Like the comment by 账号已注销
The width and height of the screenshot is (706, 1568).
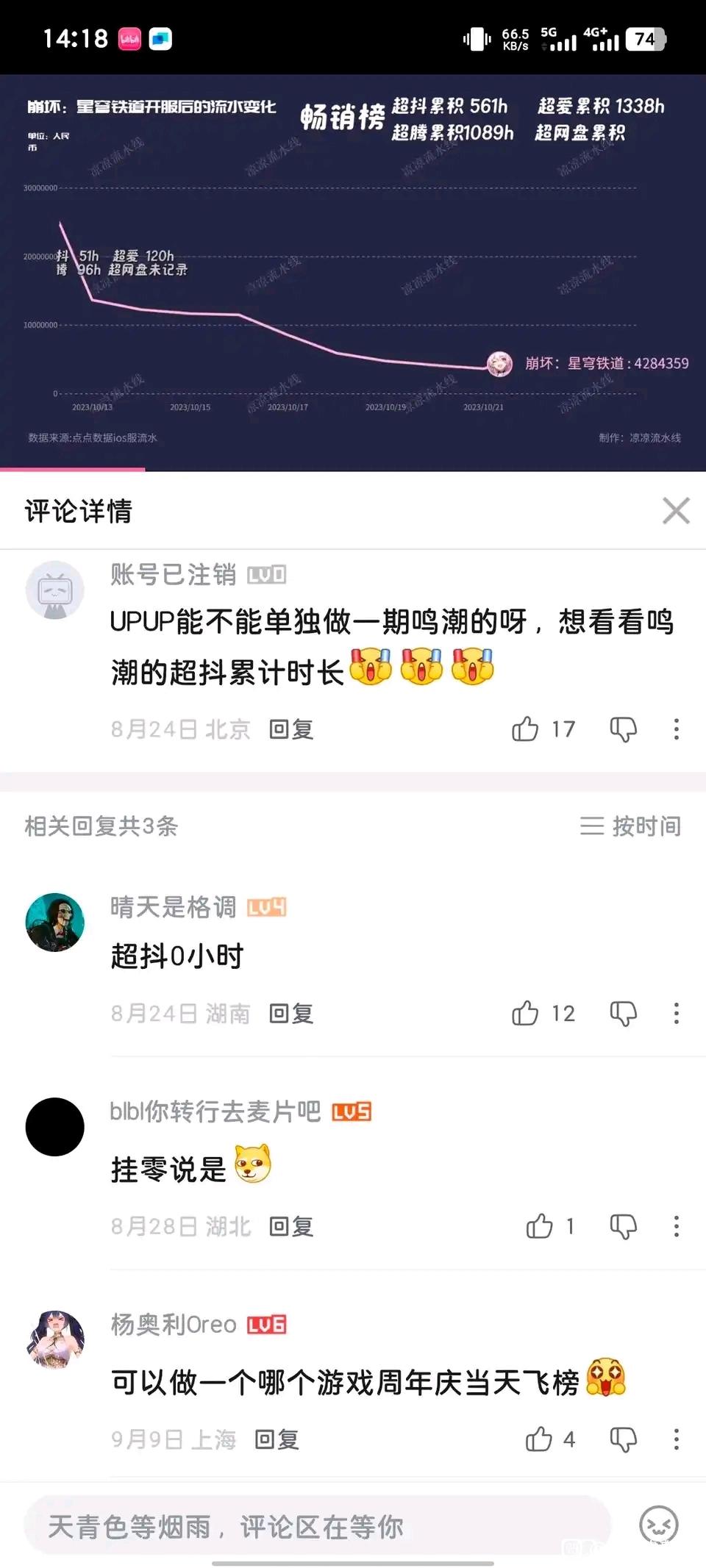point(525,728)
